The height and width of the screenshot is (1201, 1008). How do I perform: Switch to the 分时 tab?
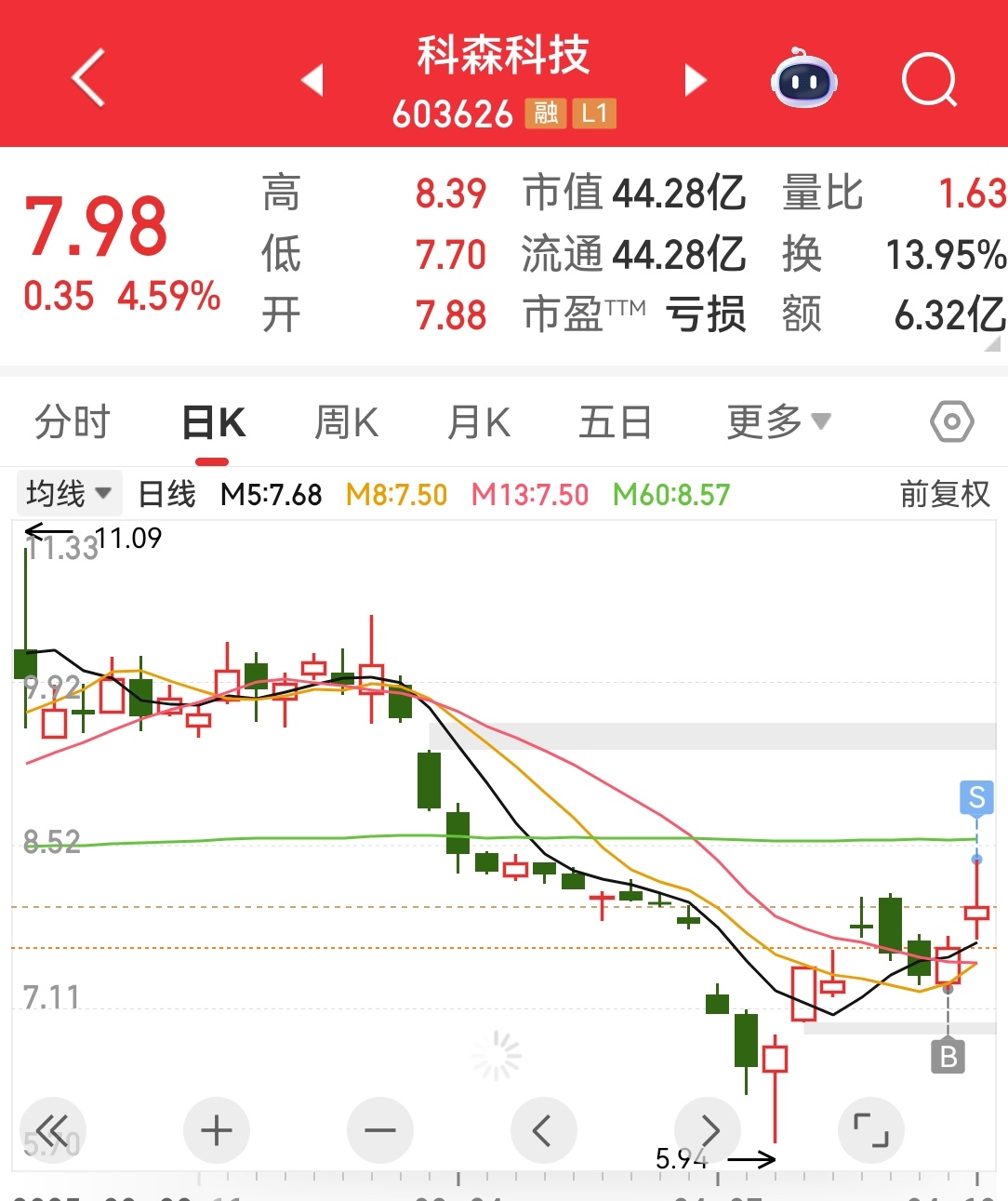pyautogui.click(x=72, y=422)
